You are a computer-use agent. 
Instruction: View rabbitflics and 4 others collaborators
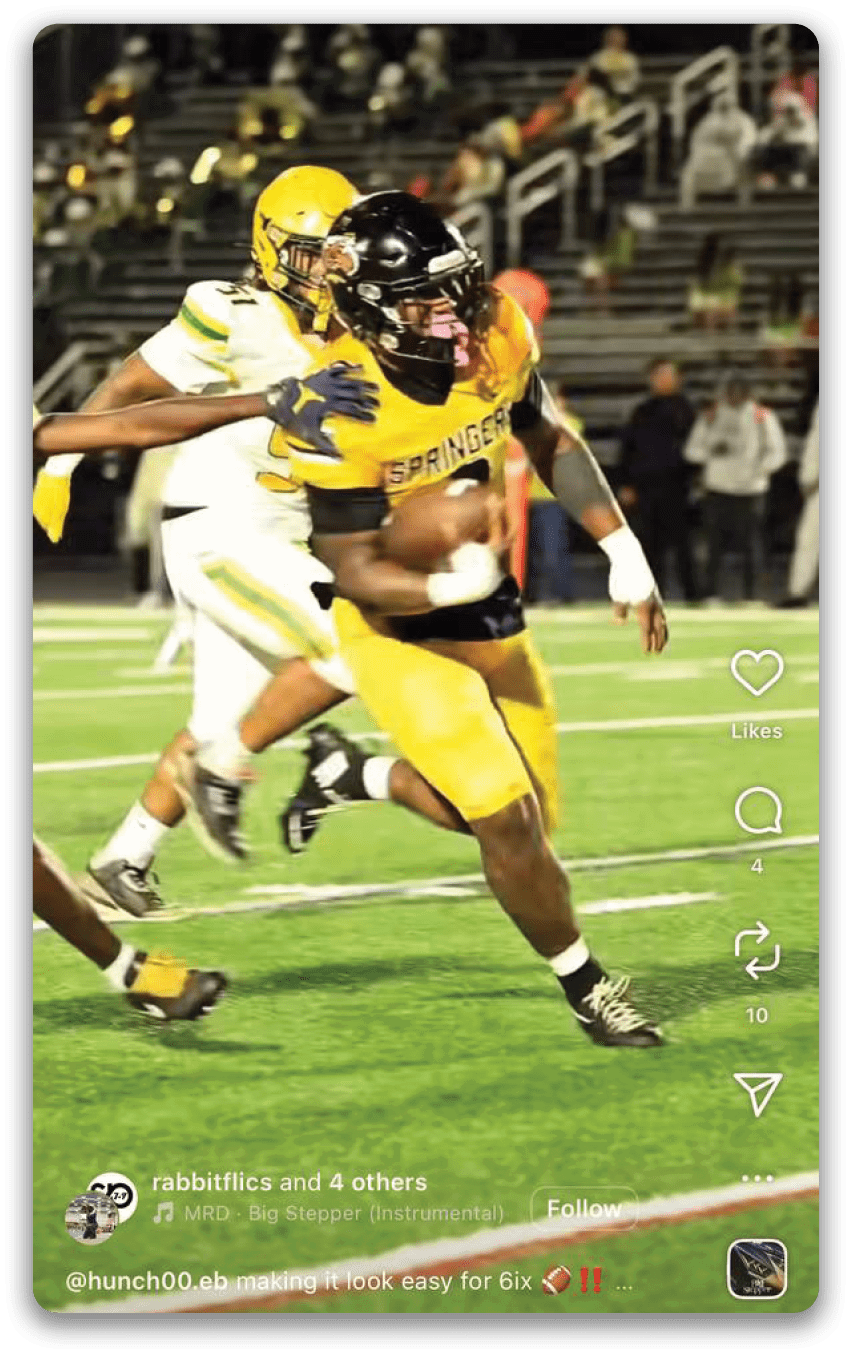[289, 1182]
